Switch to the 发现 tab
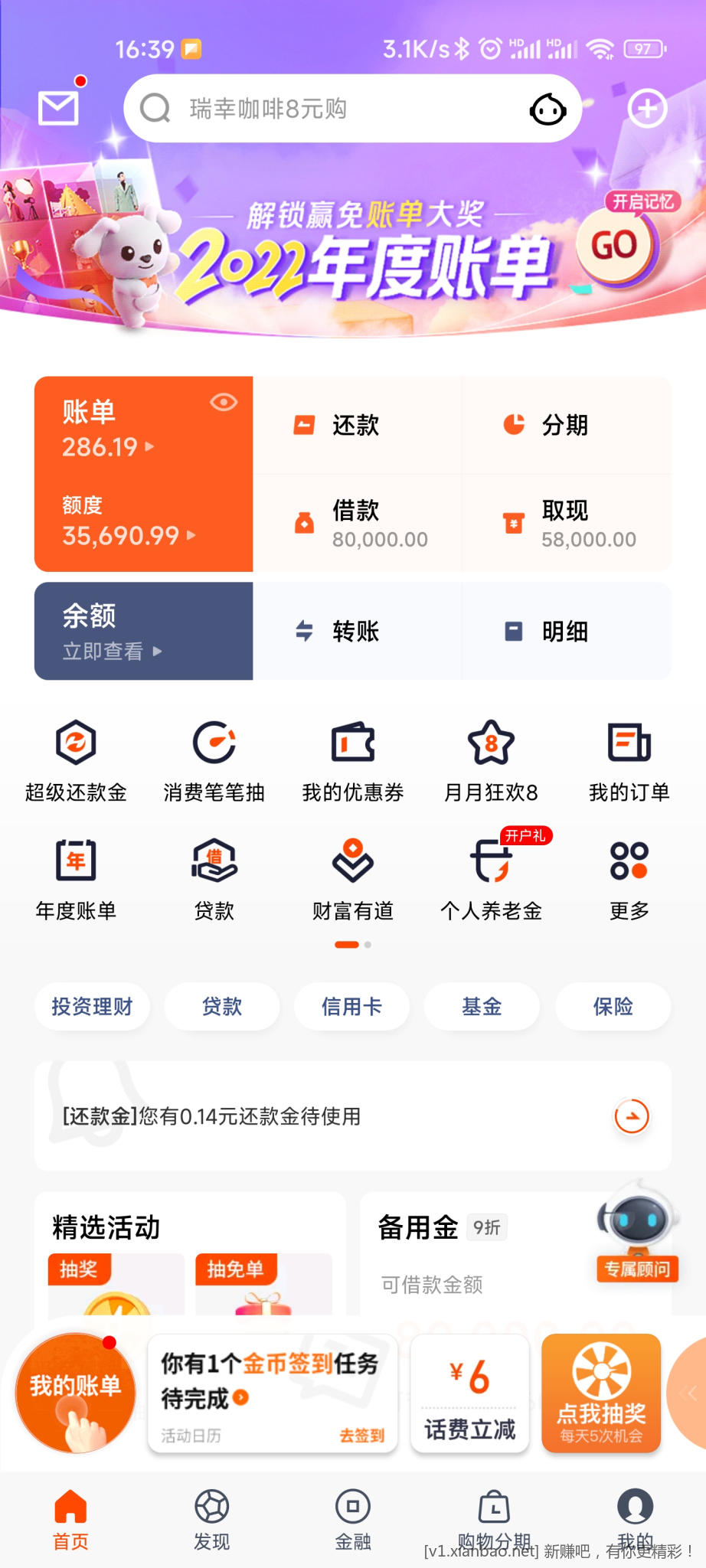Screen dimensions: 706x1568 [212, 1520]
